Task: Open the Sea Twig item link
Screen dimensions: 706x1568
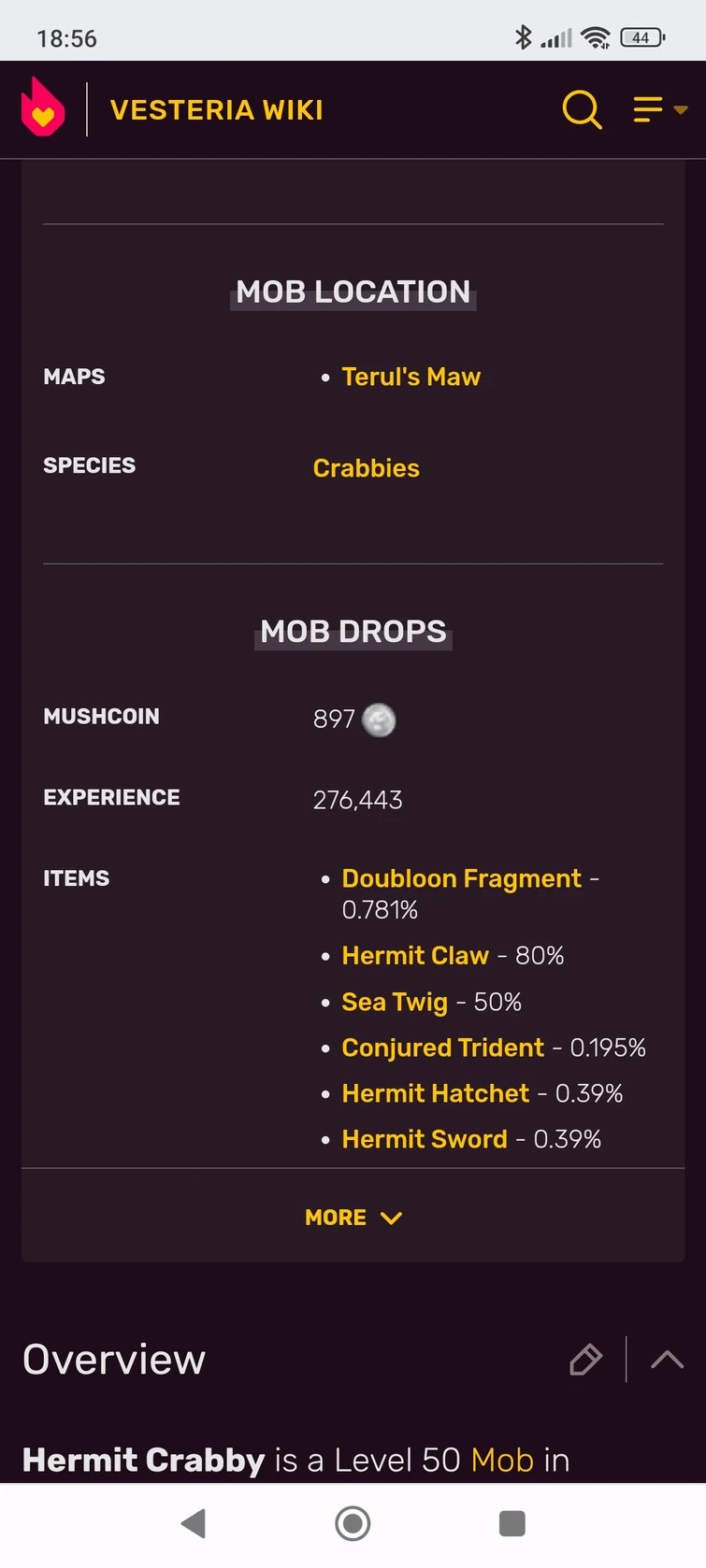Action: 395,1002
